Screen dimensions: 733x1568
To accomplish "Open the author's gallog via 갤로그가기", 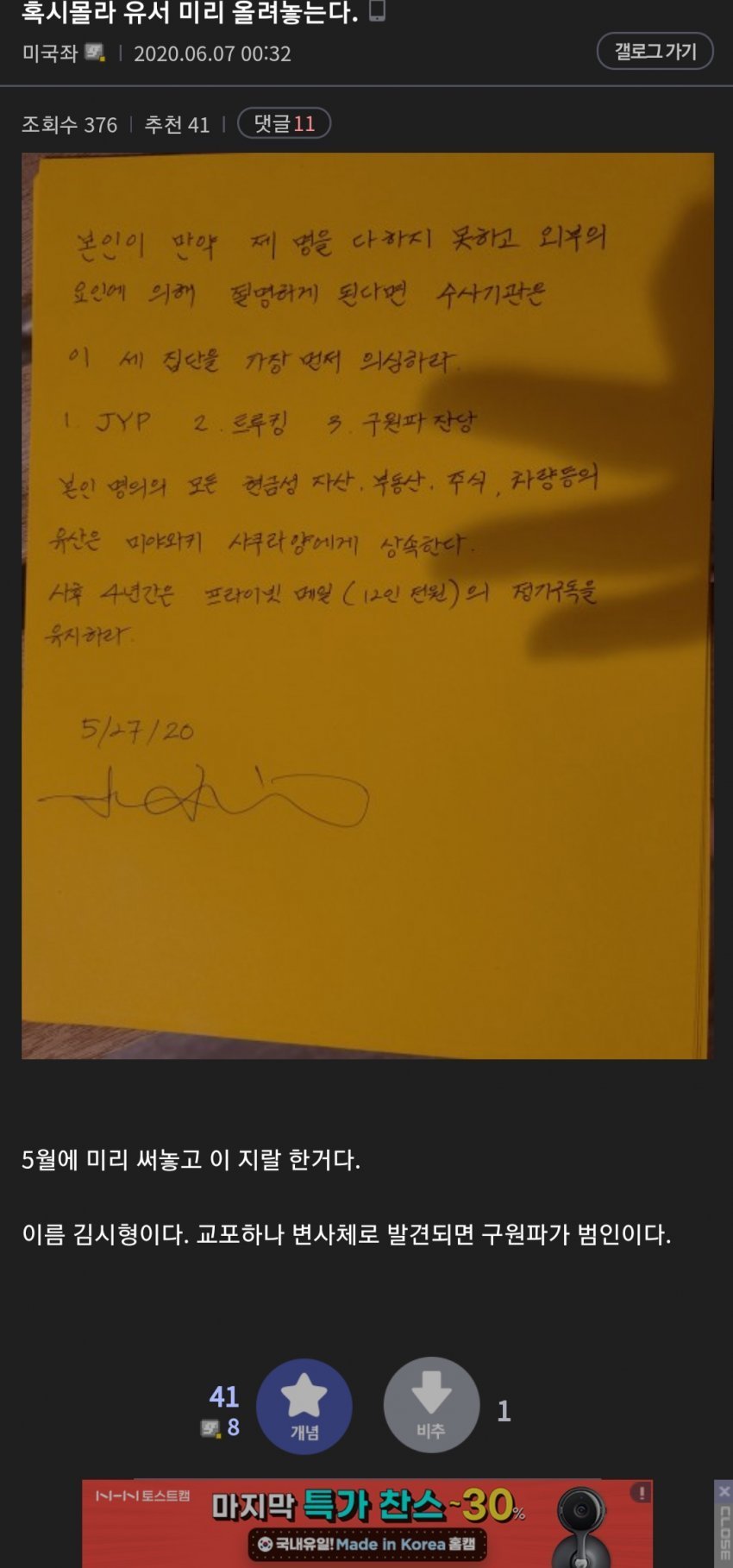I will click(x=655, y=52).
